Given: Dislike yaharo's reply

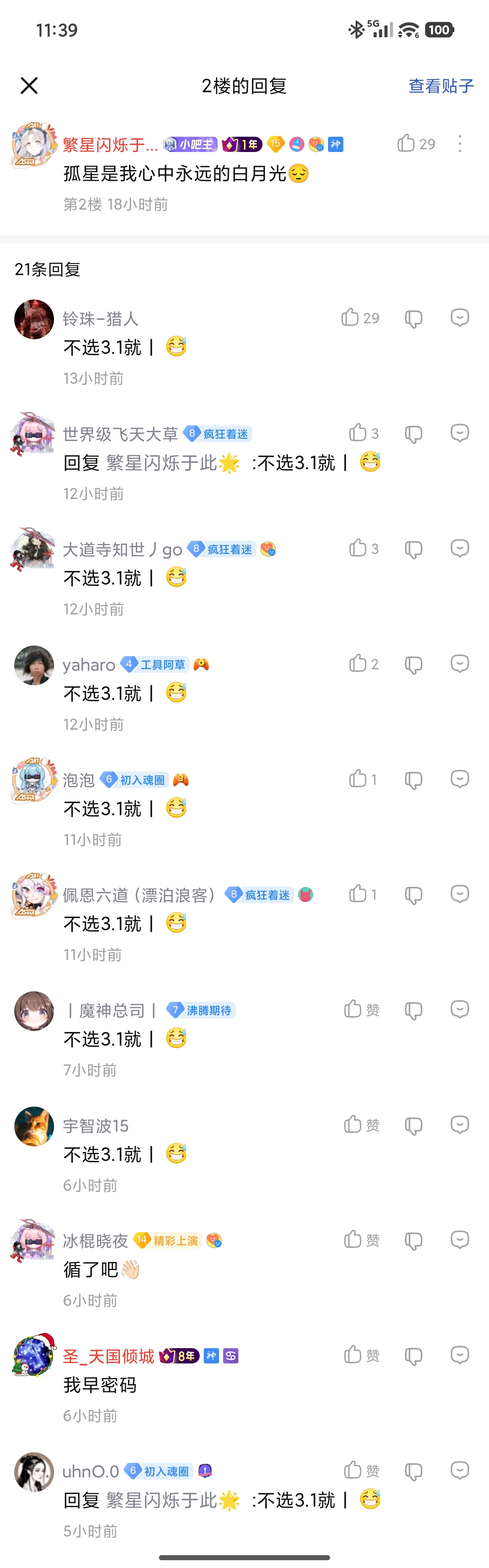Looking at the screenshot, I should tap(414, 665).
